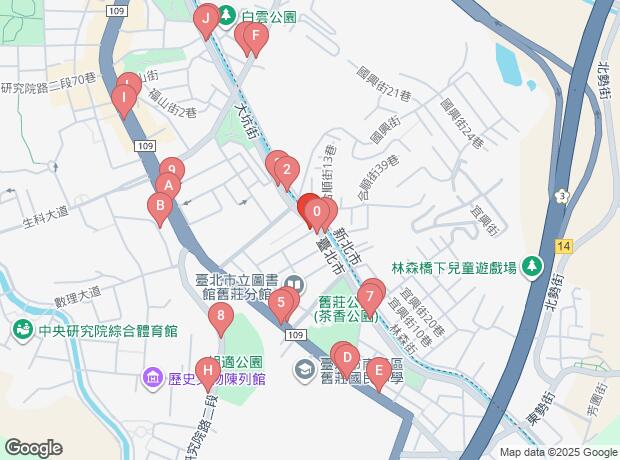Choose map marker B
620x460 pixels.
(x=160, y=207)
